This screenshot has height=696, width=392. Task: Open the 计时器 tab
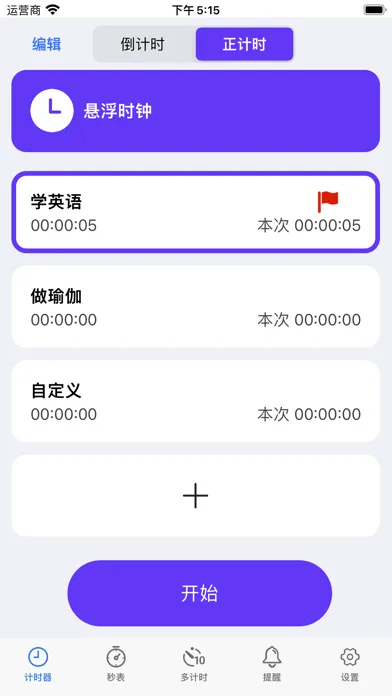[x=38, y=664]
